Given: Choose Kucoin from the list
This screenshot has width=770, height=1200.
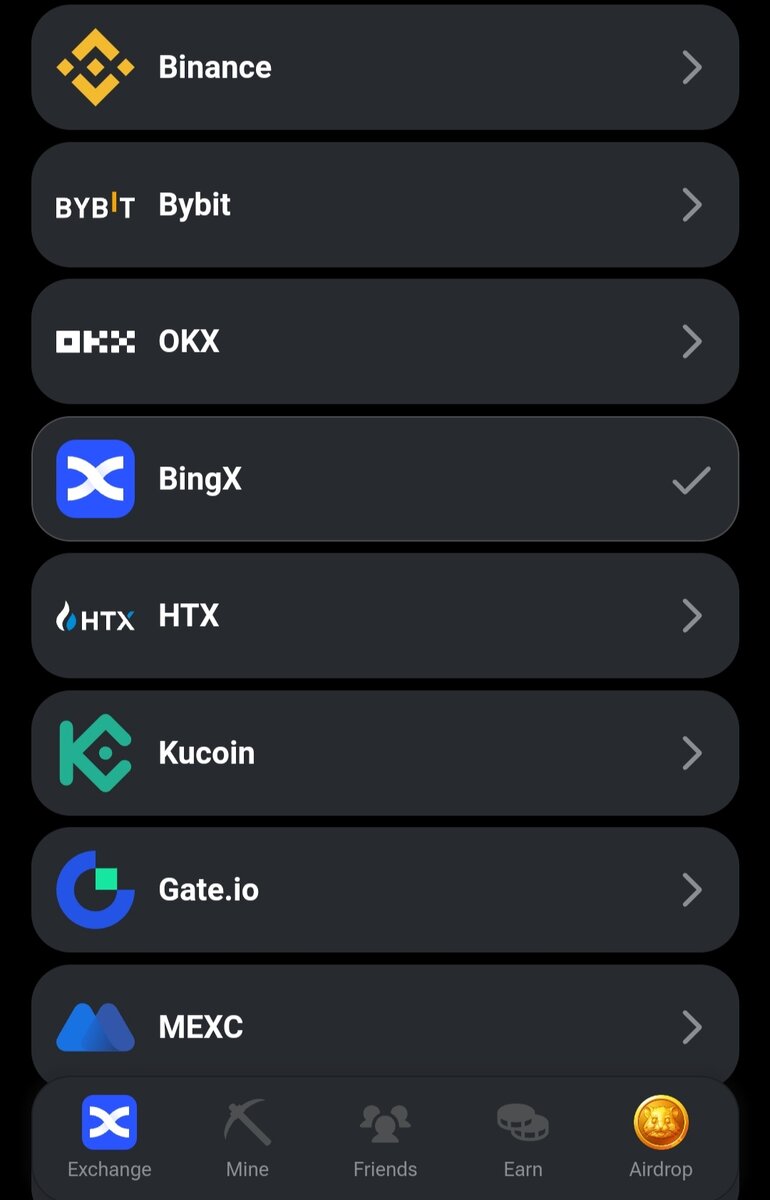Looking at the screenshot, I should point(385,753).
